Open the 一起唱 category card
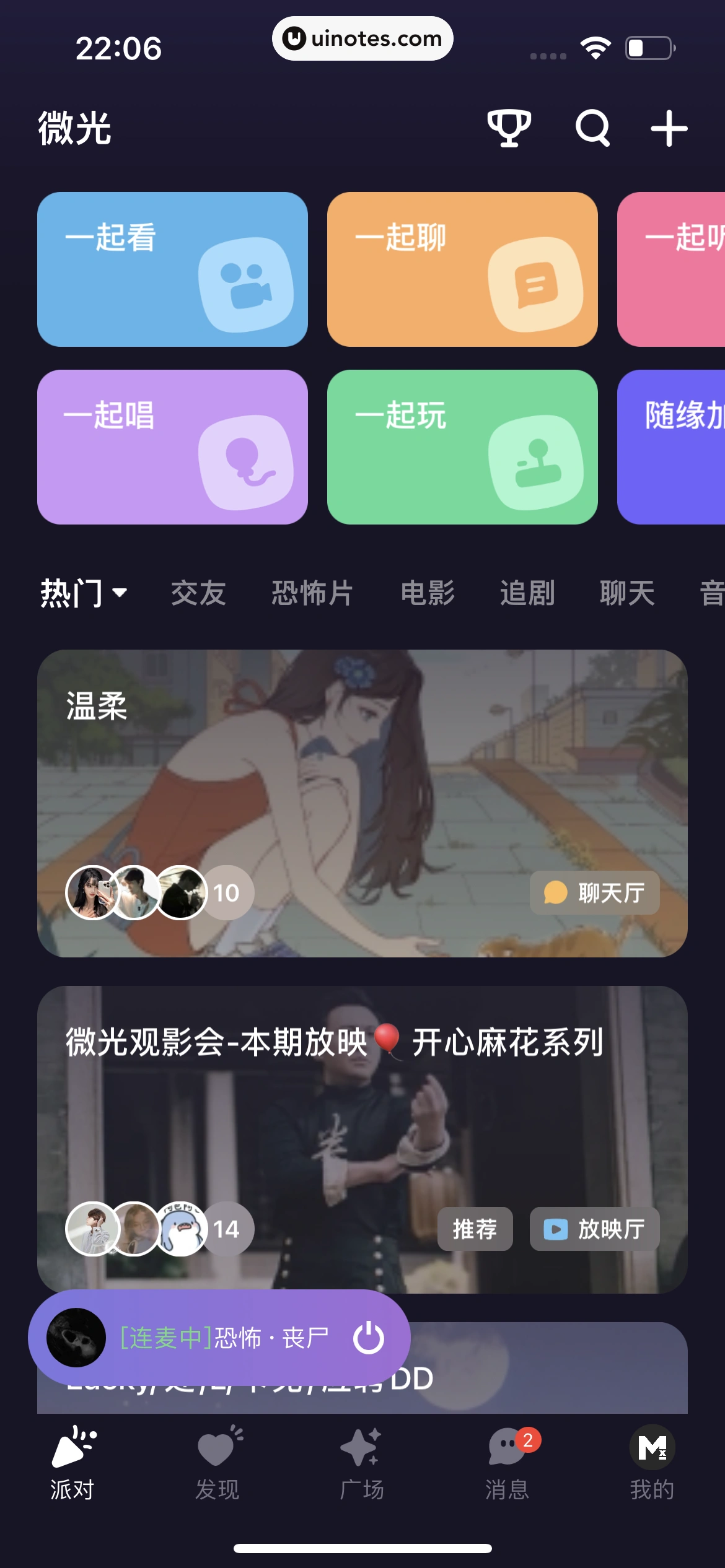The image size is (725, 1568). click(x=172, y=447)
